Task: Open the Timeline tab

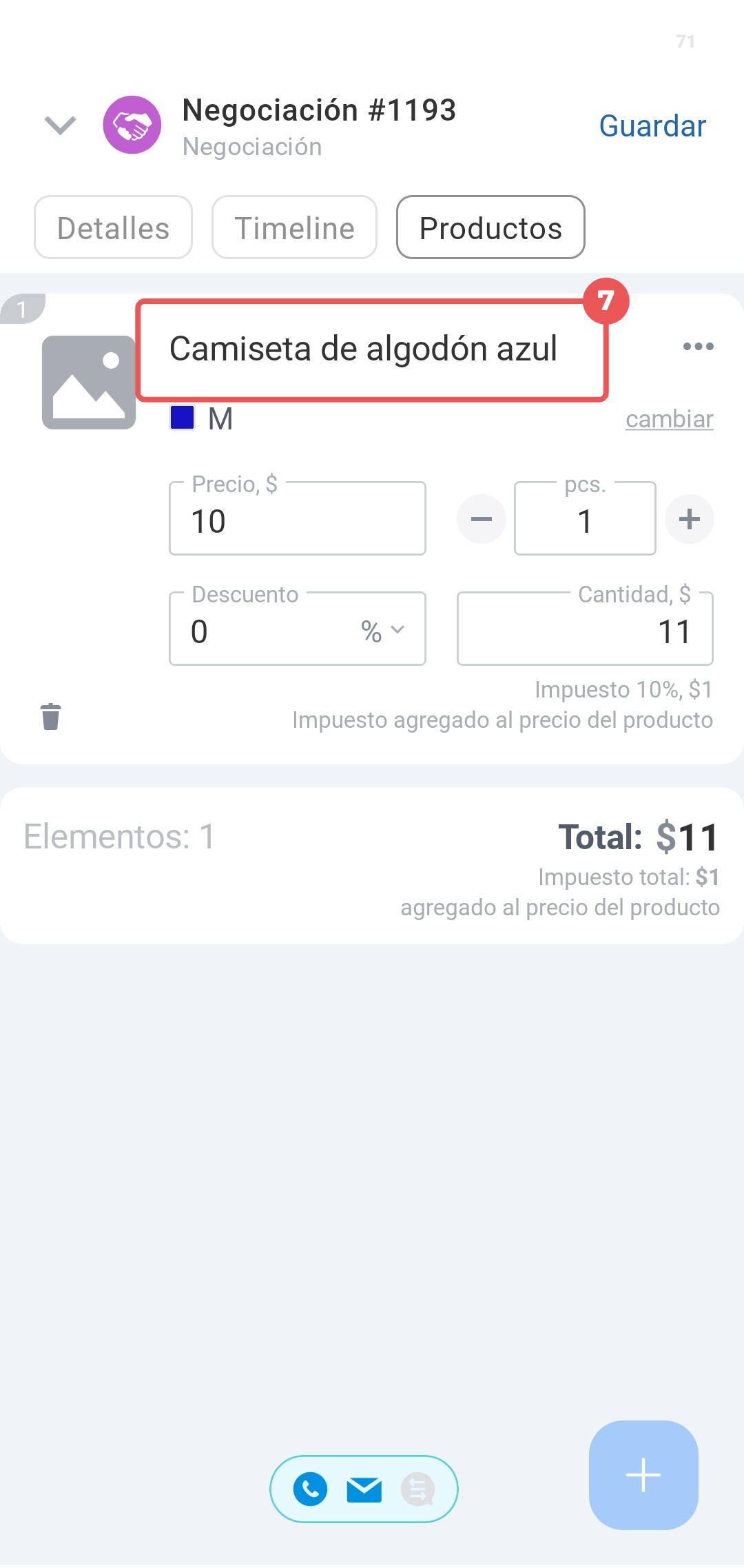Action: tap(294, 227)
